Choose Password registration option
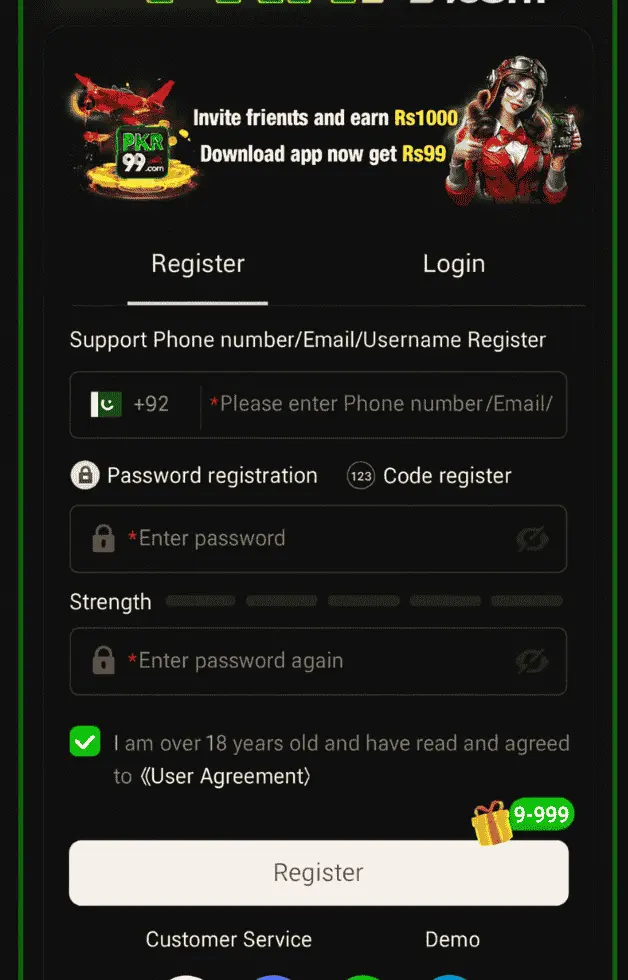The height and width of the screenshot is (980, 628). pos(195,476)
